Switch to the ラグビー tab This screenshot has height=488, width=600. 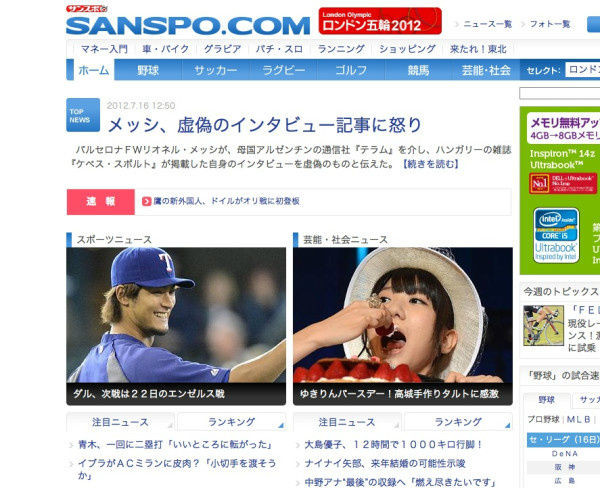click(x=283, y=70)
